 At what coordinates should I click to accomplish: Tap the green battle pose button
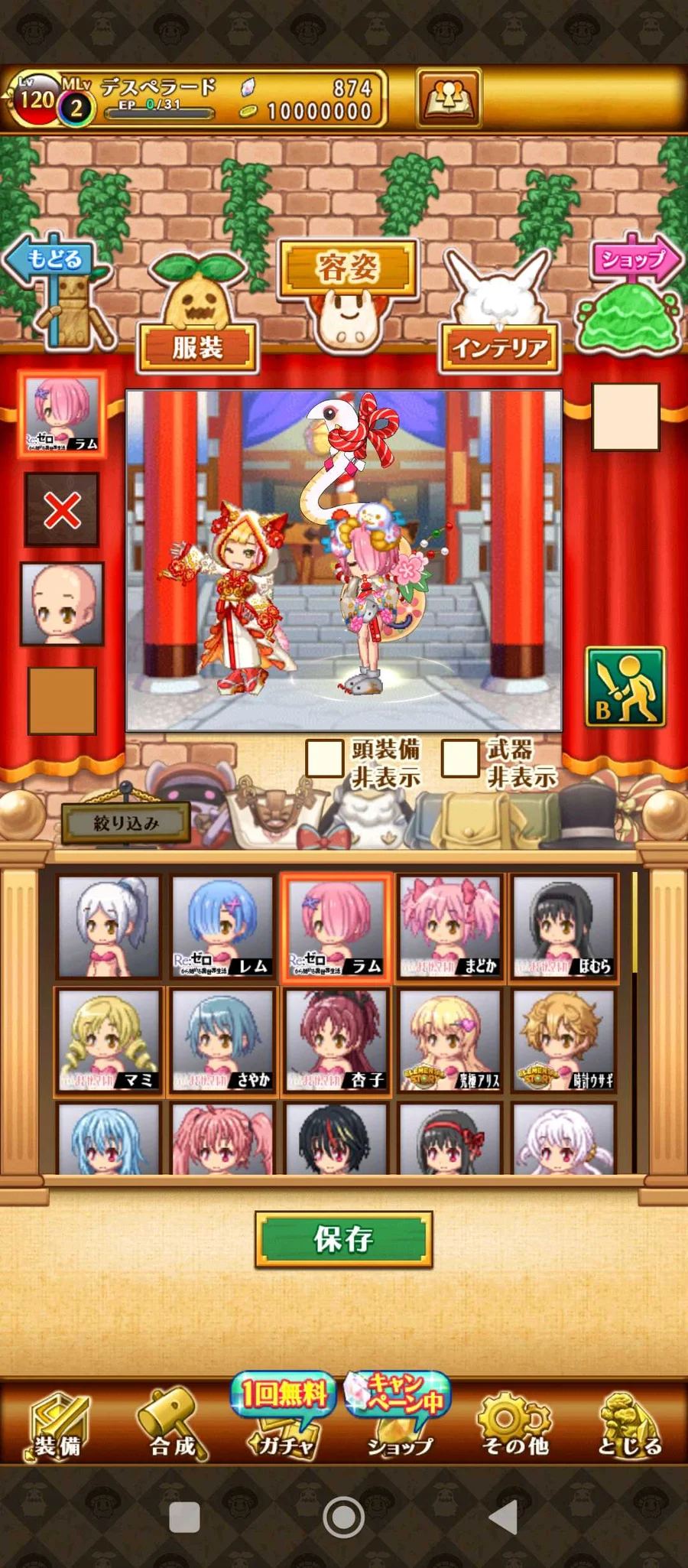click(x=625, y=687)
